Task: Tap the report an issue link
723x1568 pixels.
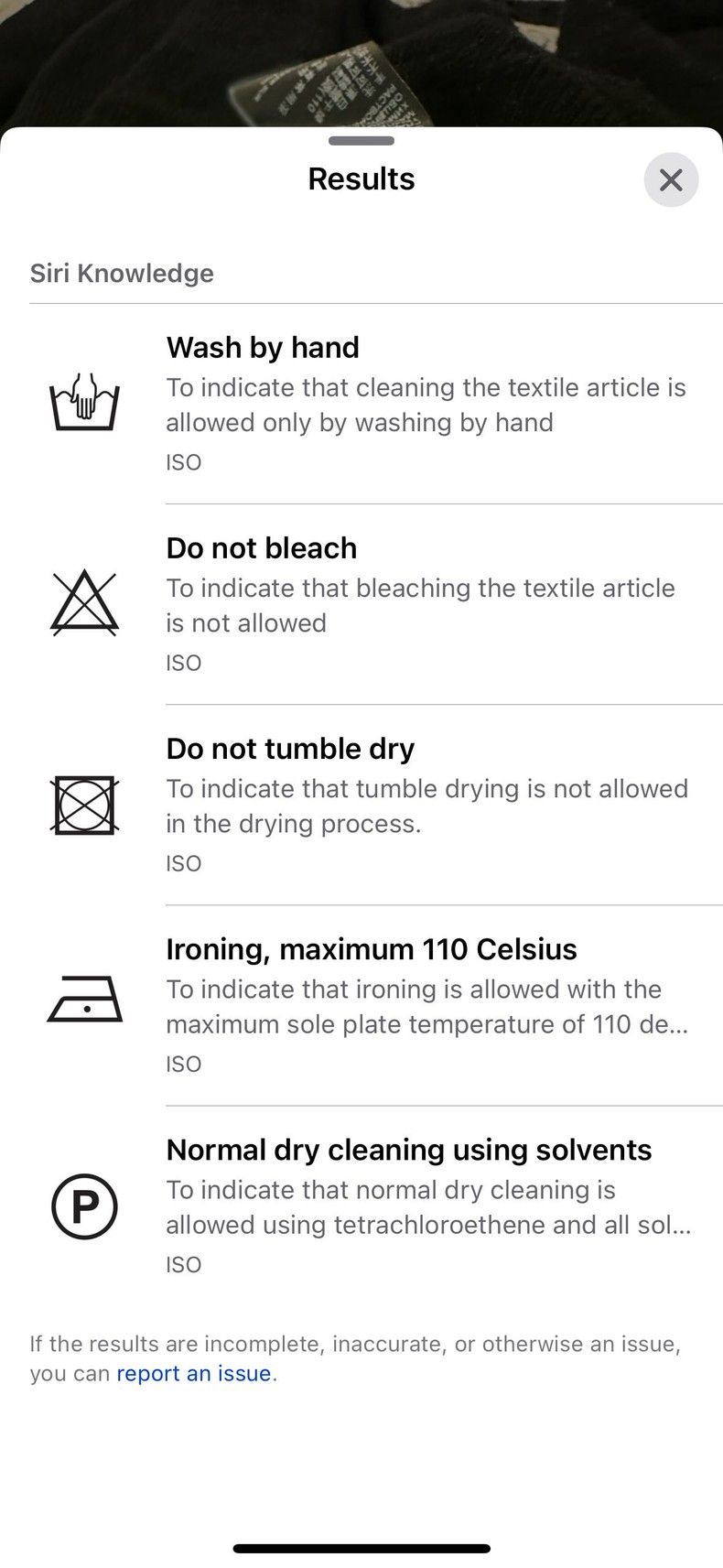Action: (194, 1373)
